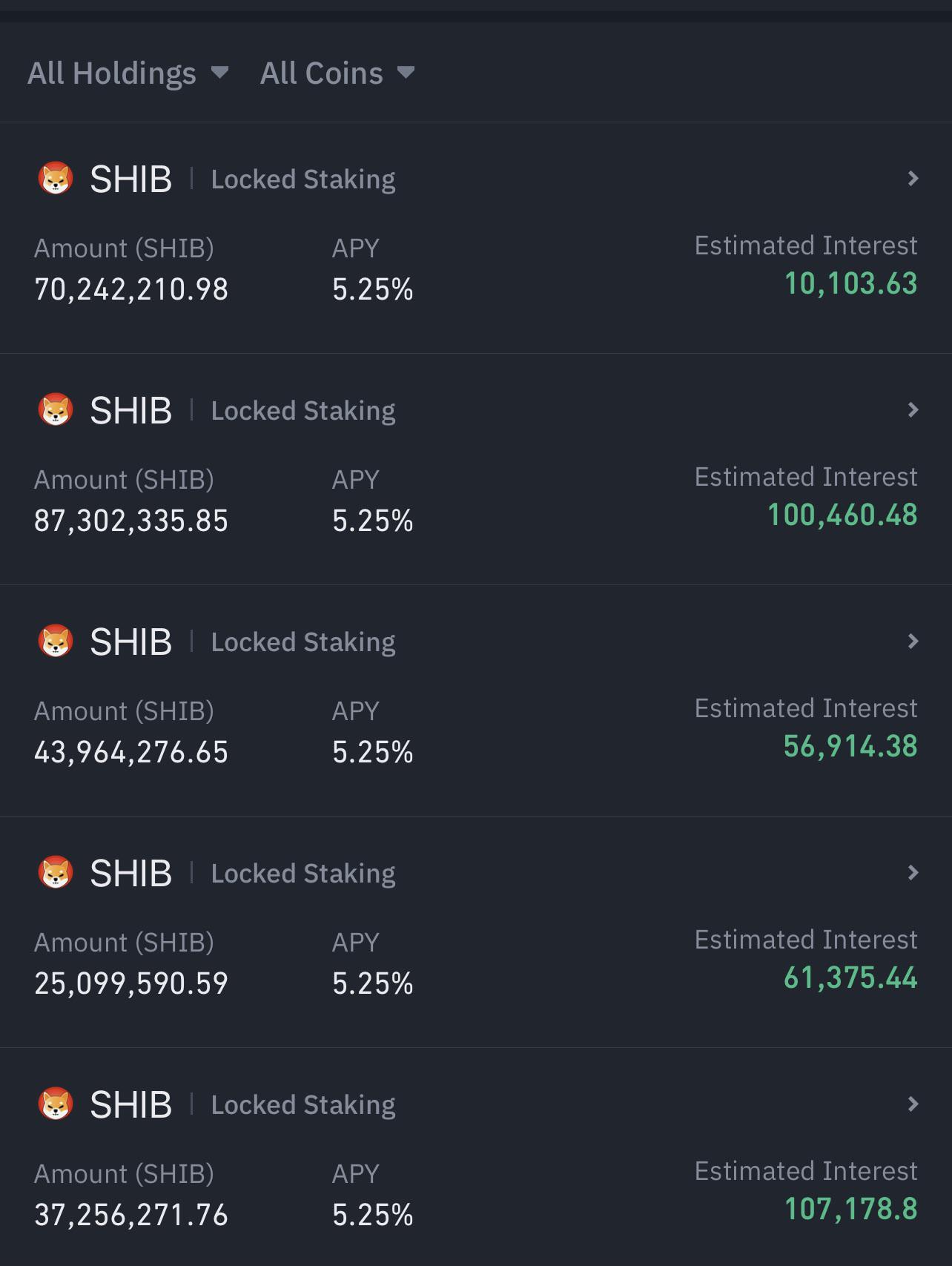
Task: Open the All Holdings dropdown filter
Action: coord(128,73)
